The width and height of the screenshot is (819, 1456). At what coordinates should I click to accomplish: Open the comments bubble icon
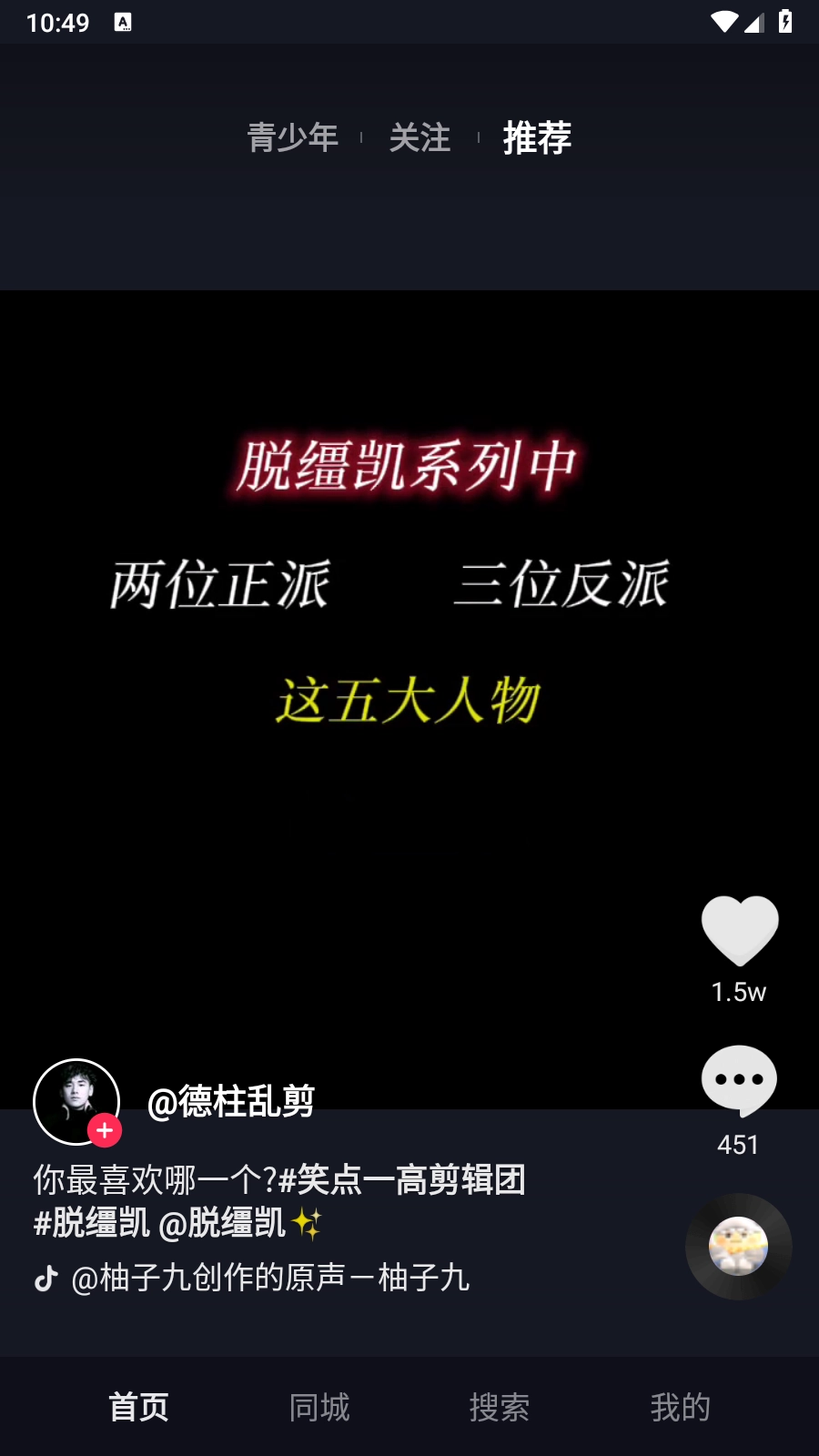(x=739, y=1080)
